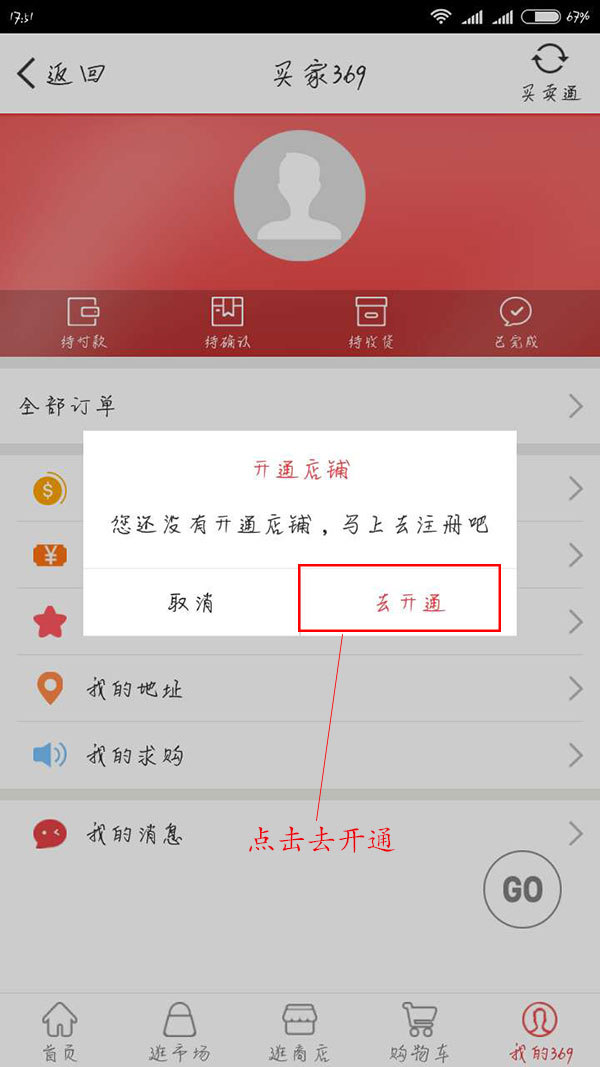
Task: Open 我的消息 messages row
Action: click(x=299, y=833)
